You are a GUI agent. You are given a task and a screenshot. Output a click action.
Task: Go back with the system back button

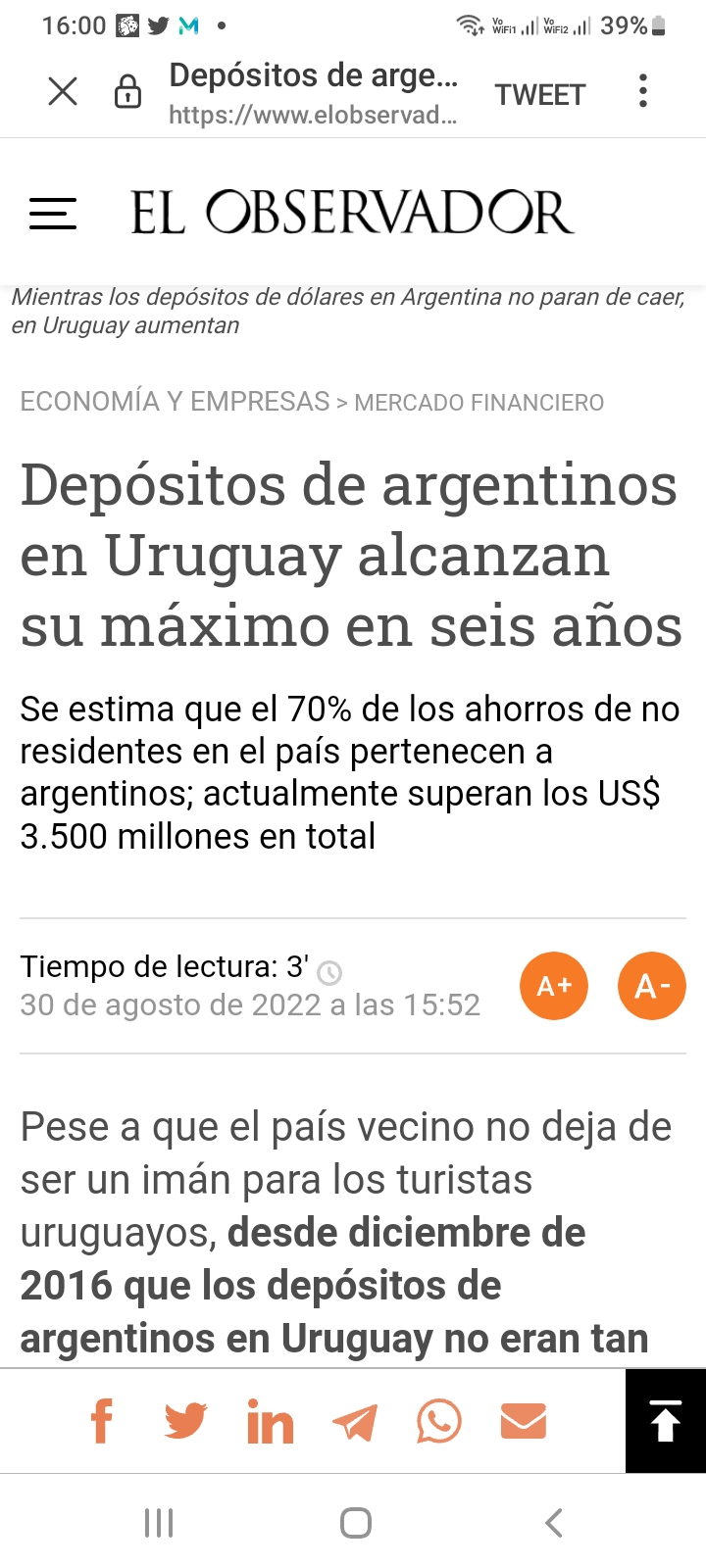click(554, 1523)
